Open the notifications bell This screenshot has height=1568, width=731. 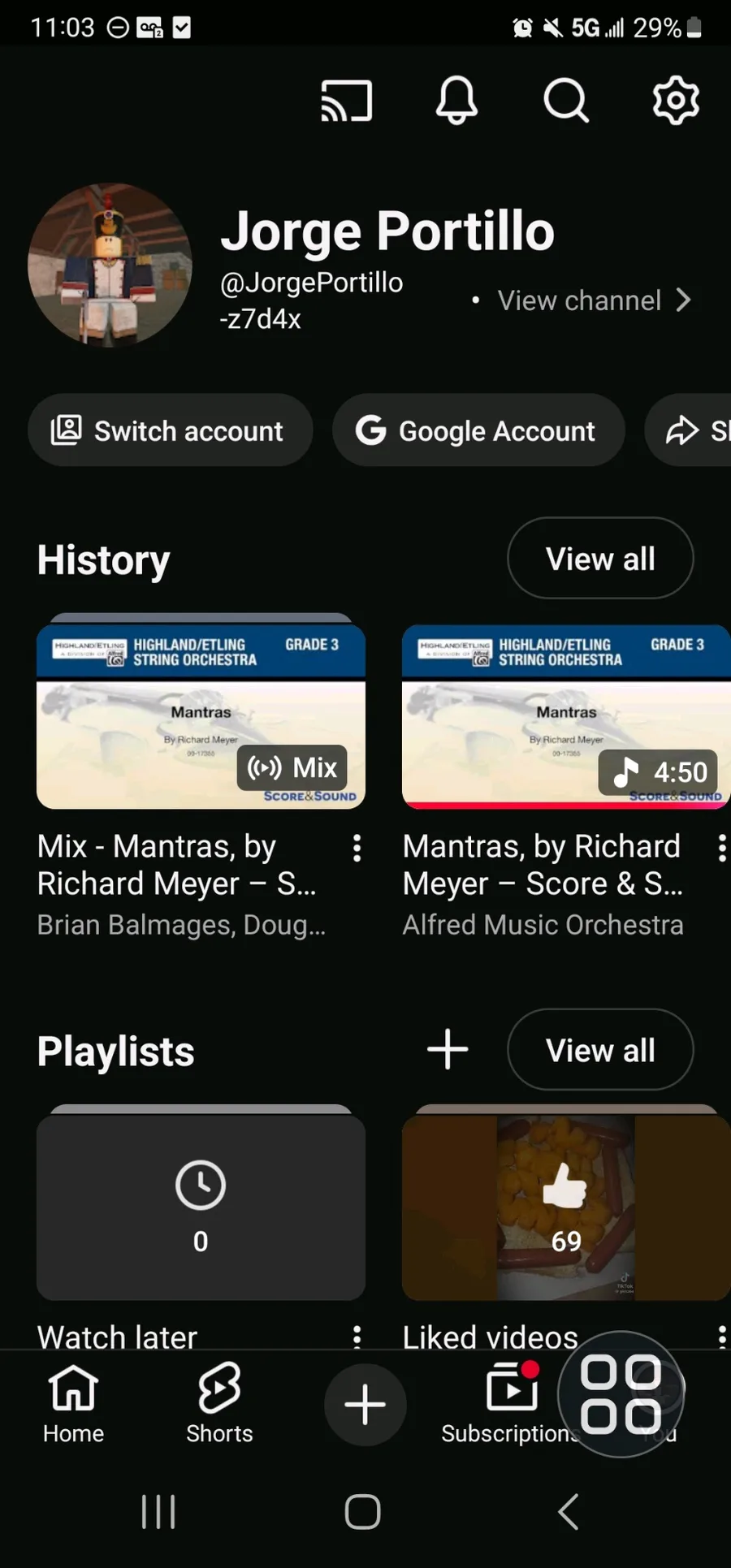[x=456, y=102]
